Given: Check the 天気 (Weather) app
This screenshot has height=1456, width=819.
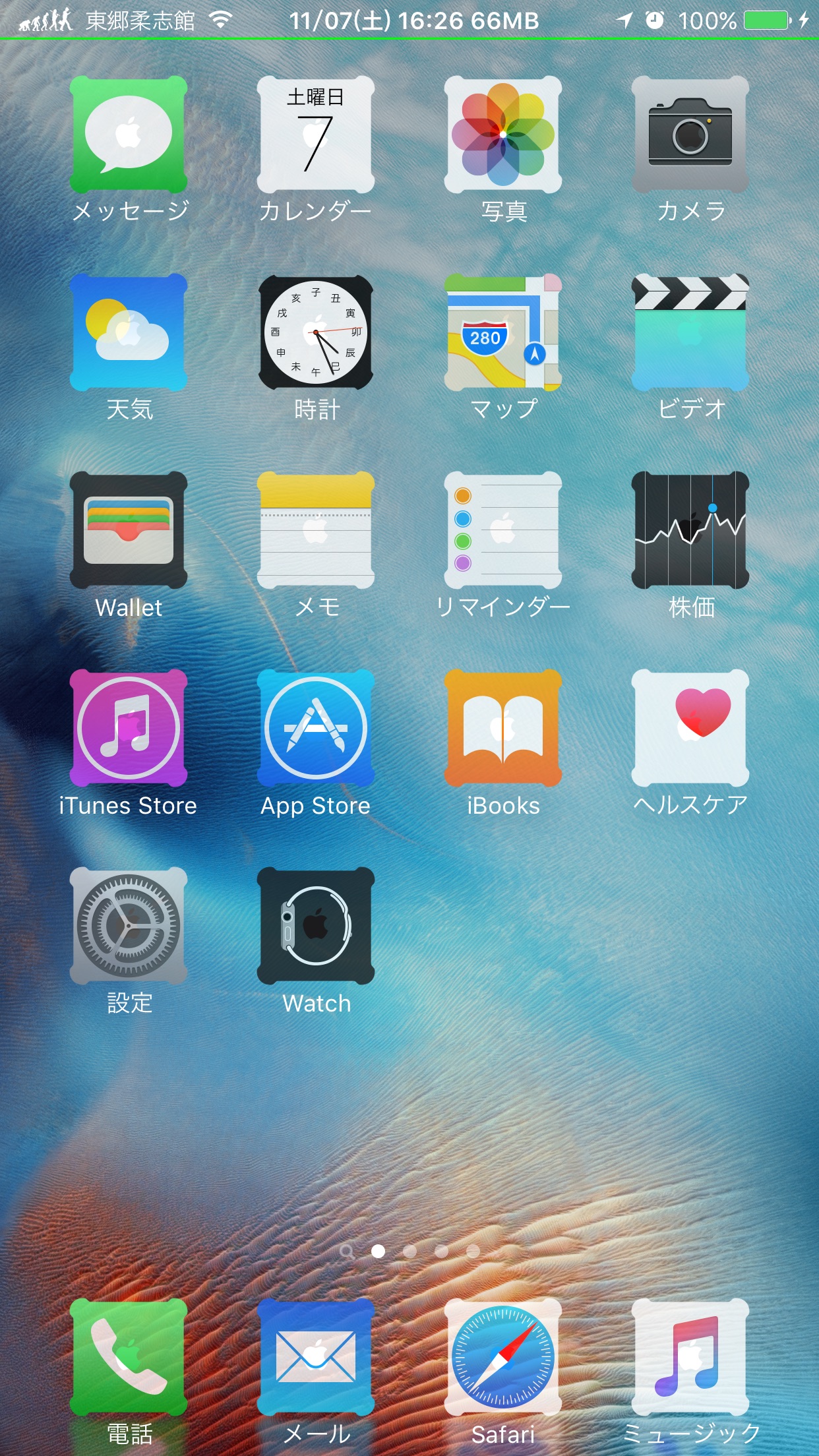Looking at the screenshot, I should pyautogui.click(x=129, y=332).
